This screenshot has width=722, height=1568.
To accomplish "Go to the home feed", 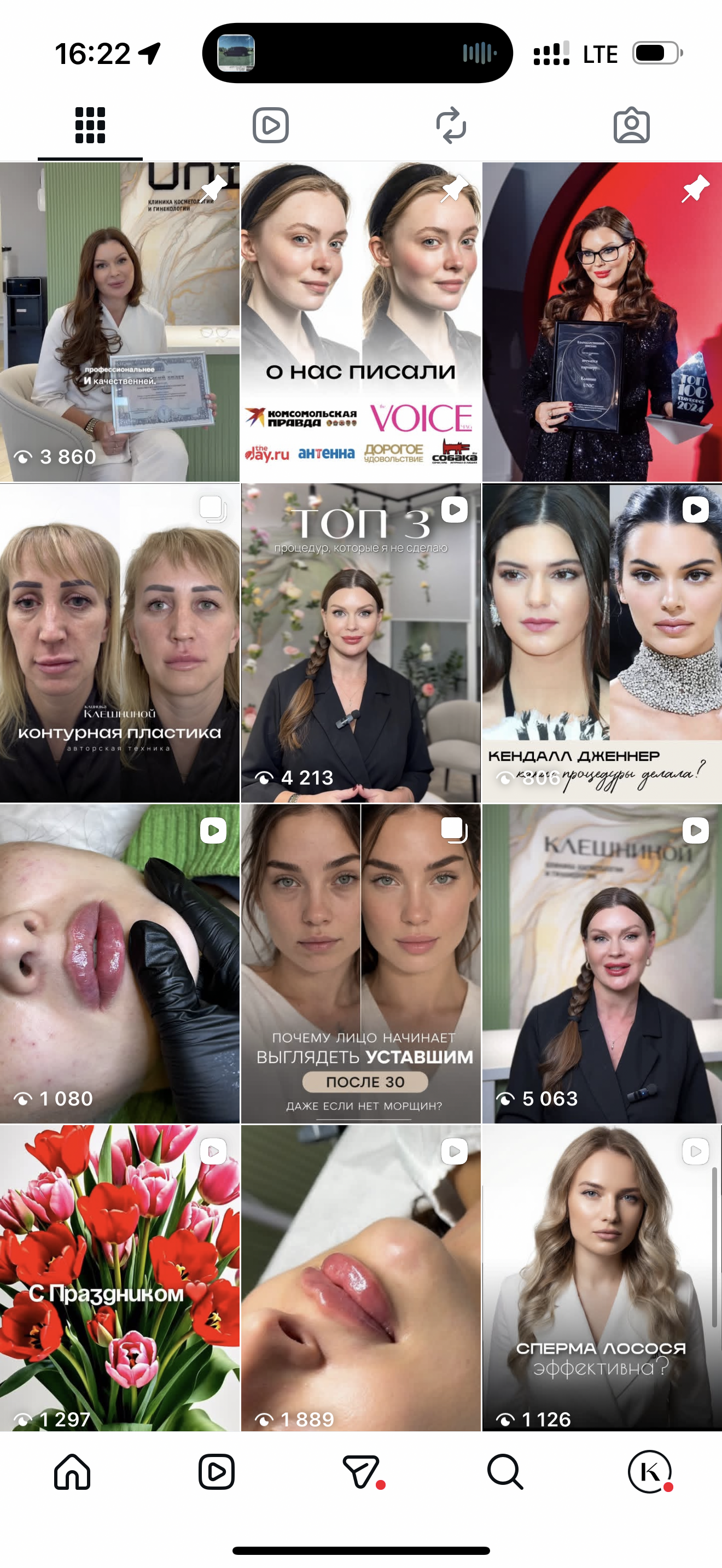I will coord(72,1472).
